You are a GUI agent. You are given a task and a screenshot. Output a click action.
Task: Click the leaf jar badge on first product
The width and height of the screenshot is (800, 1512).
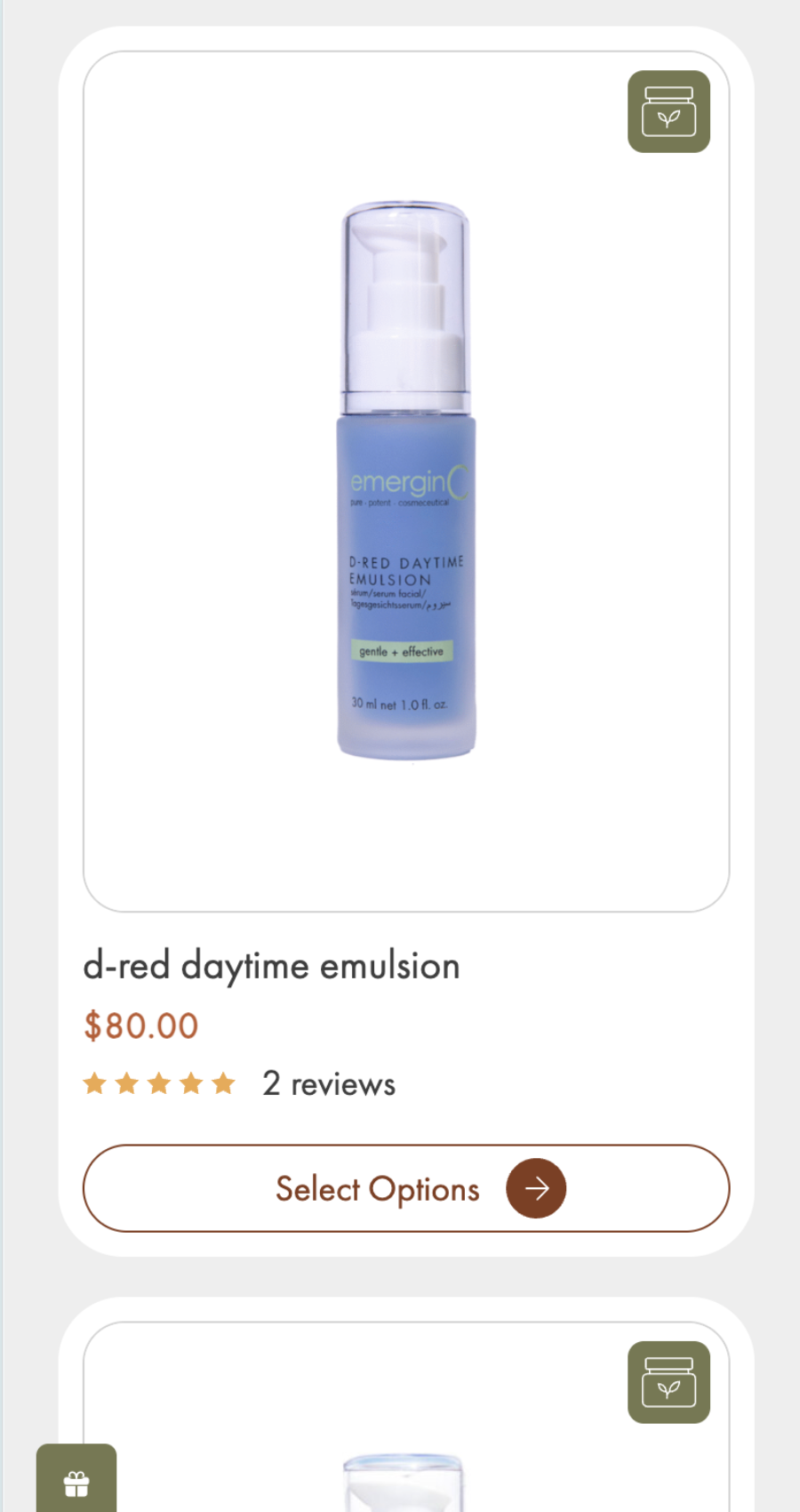coord(668,111)
